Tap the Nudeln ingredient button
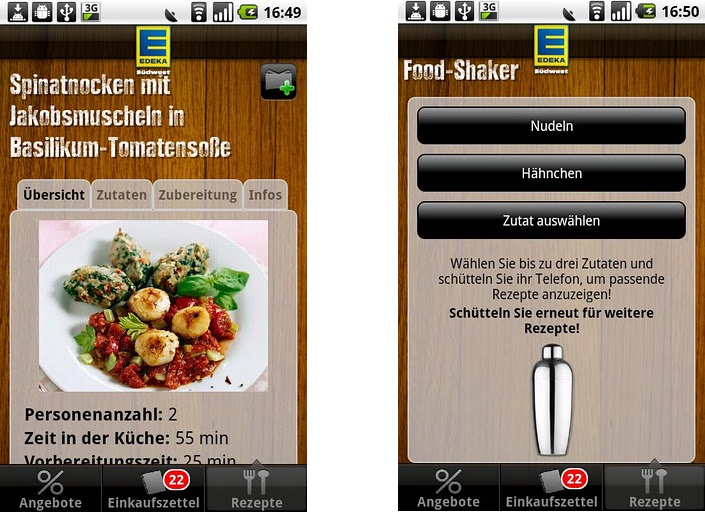Screen dimensions: 705x512 click(x=551, y=126)
